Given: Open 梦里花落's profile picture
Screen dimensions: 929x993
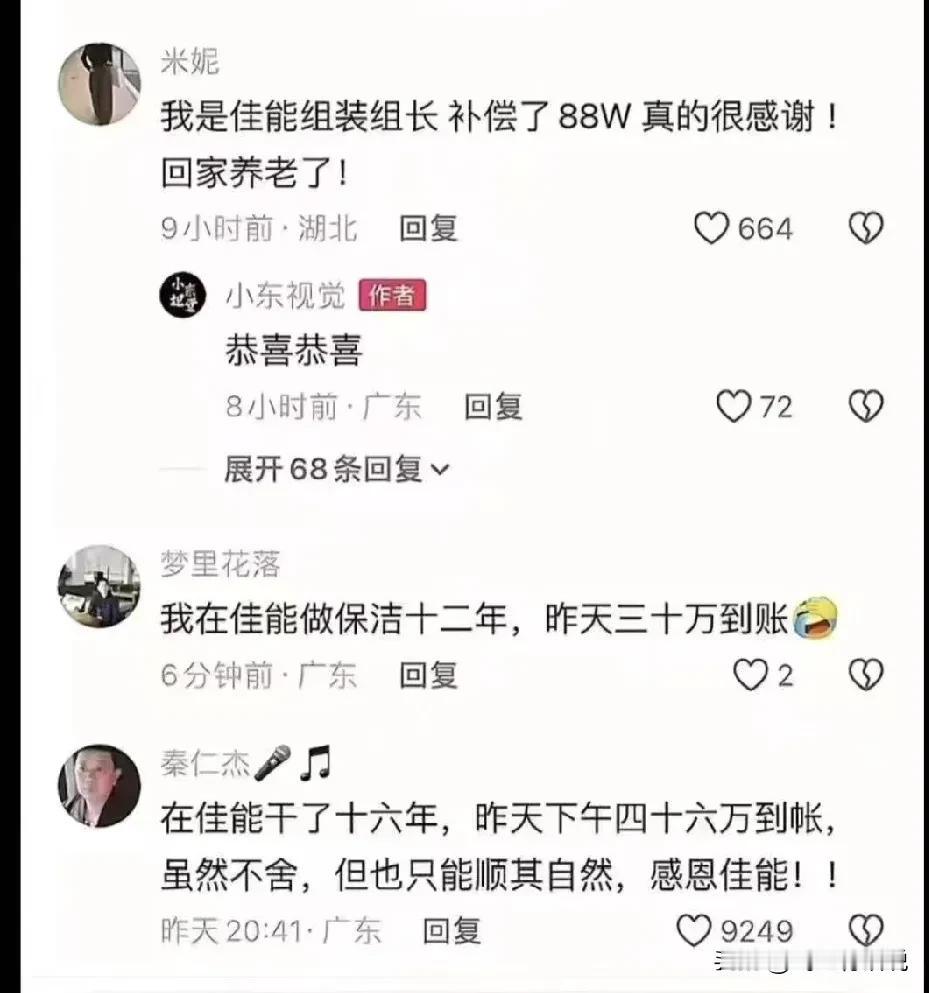Looking at the screenshot, I should coord(97,586).
